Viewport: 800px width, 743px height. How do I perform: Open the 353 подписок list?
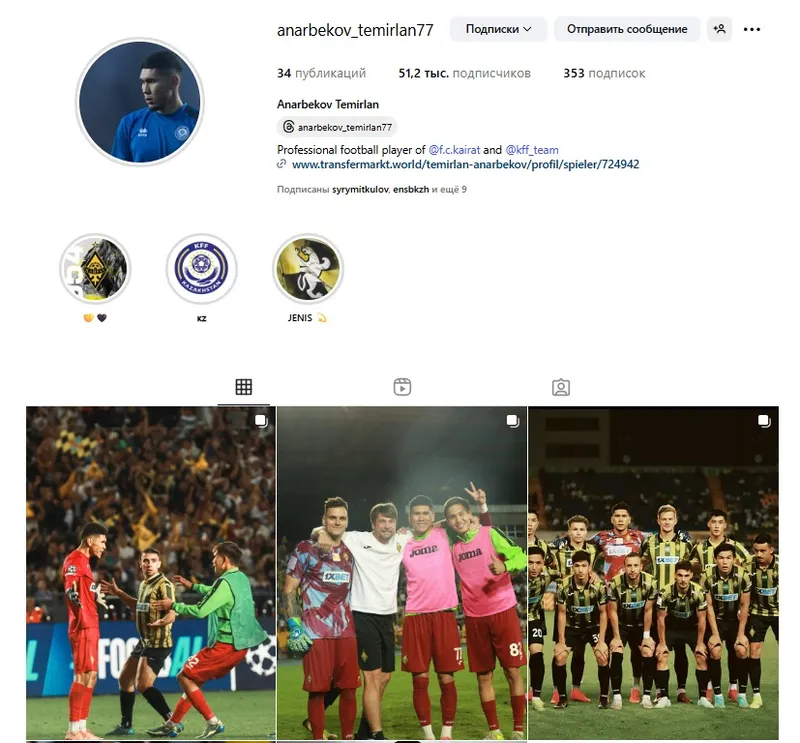604,73
